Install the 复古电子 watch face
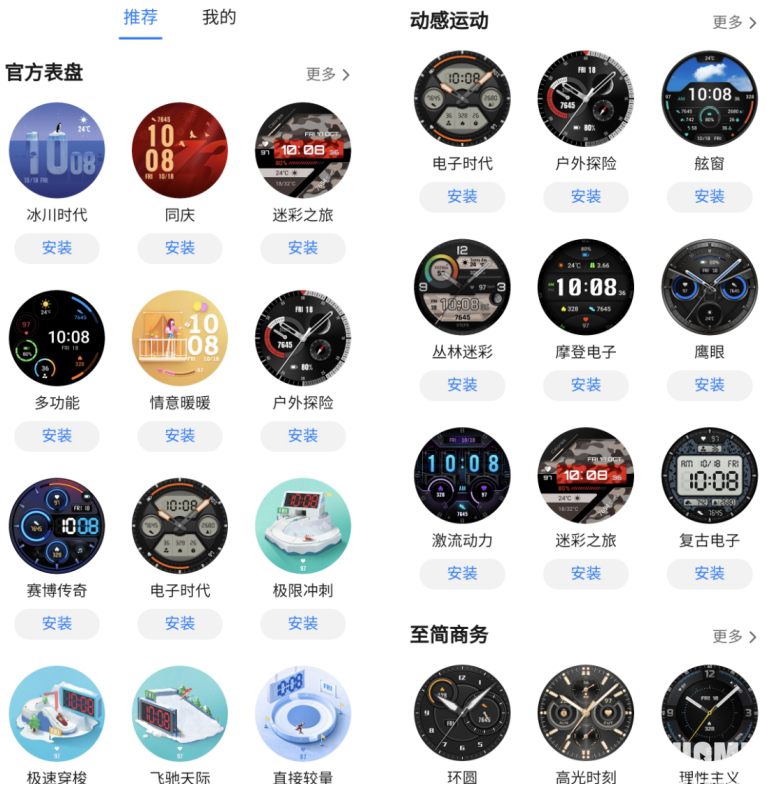Viewport: 767px width, 801px height. (x=709, y=573)
